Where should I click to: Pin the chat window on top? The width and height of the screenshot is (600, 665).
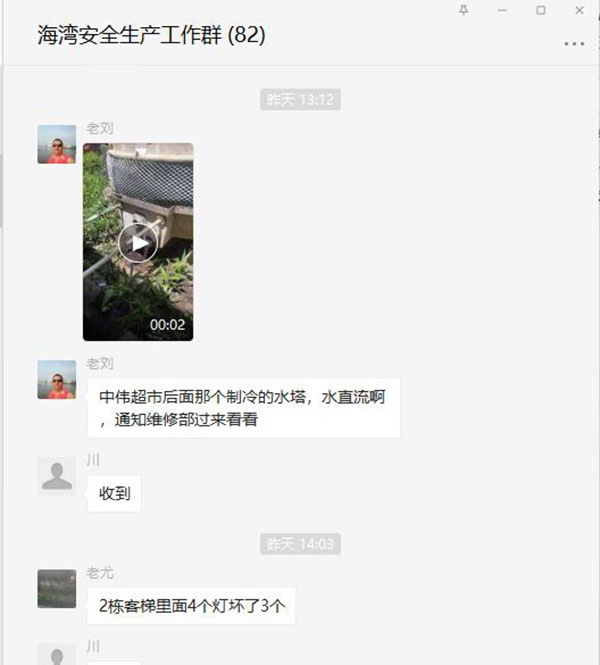(463, 9)
